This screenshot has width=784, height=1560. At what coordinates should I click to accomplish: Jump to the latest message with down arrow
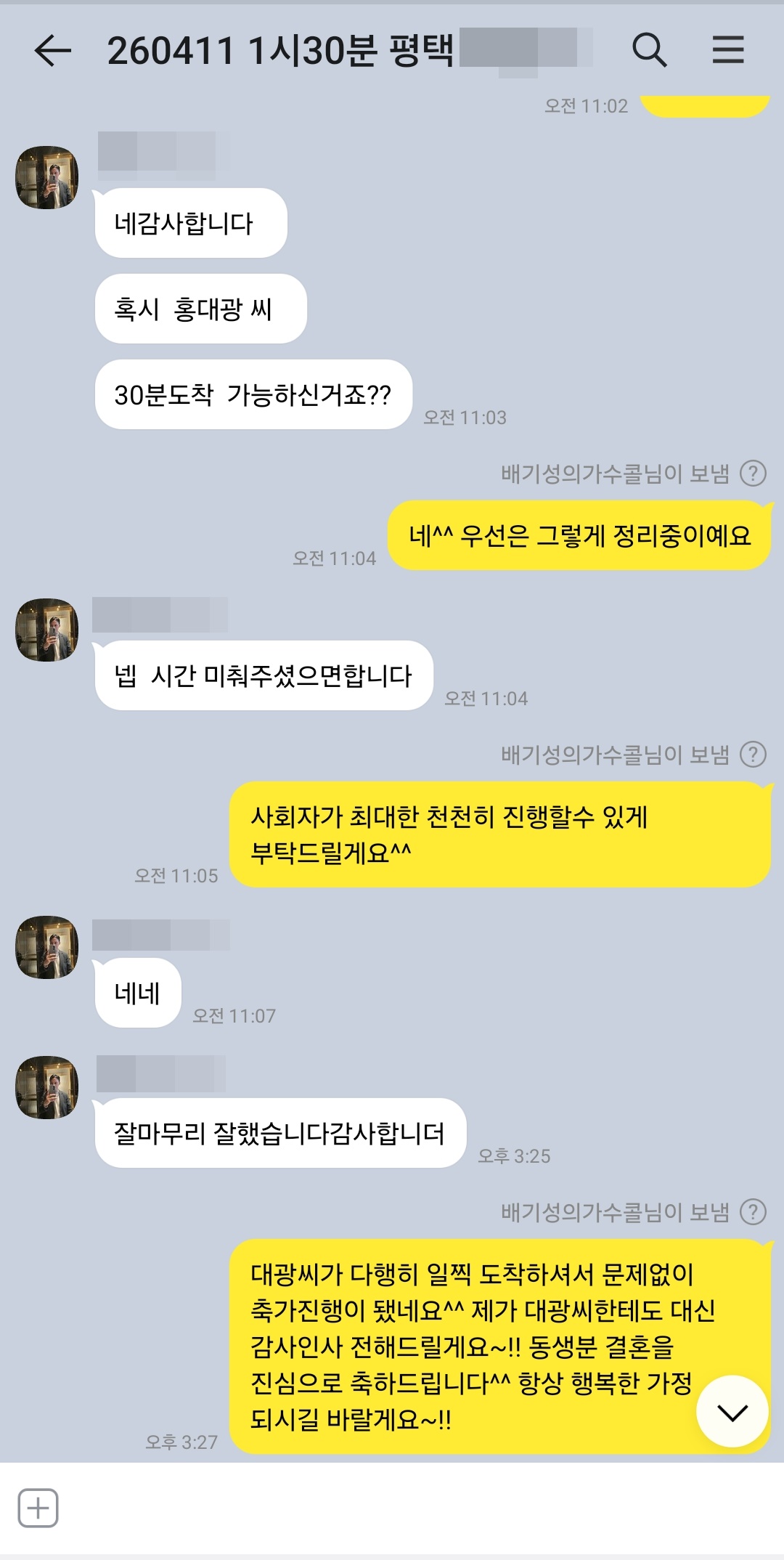732,1411
